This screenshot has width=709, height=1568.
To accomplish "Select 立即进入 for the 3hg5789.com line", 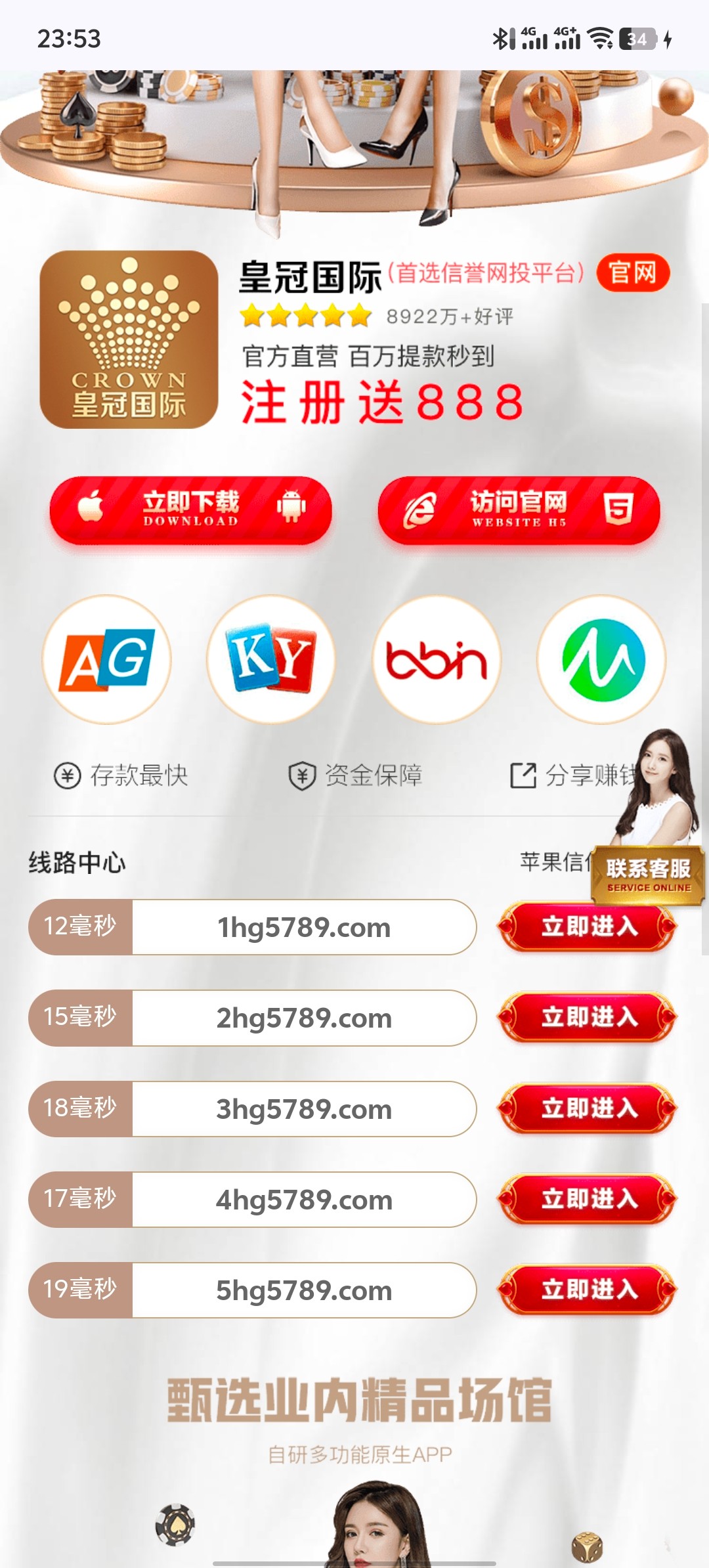I will 587,1108.
